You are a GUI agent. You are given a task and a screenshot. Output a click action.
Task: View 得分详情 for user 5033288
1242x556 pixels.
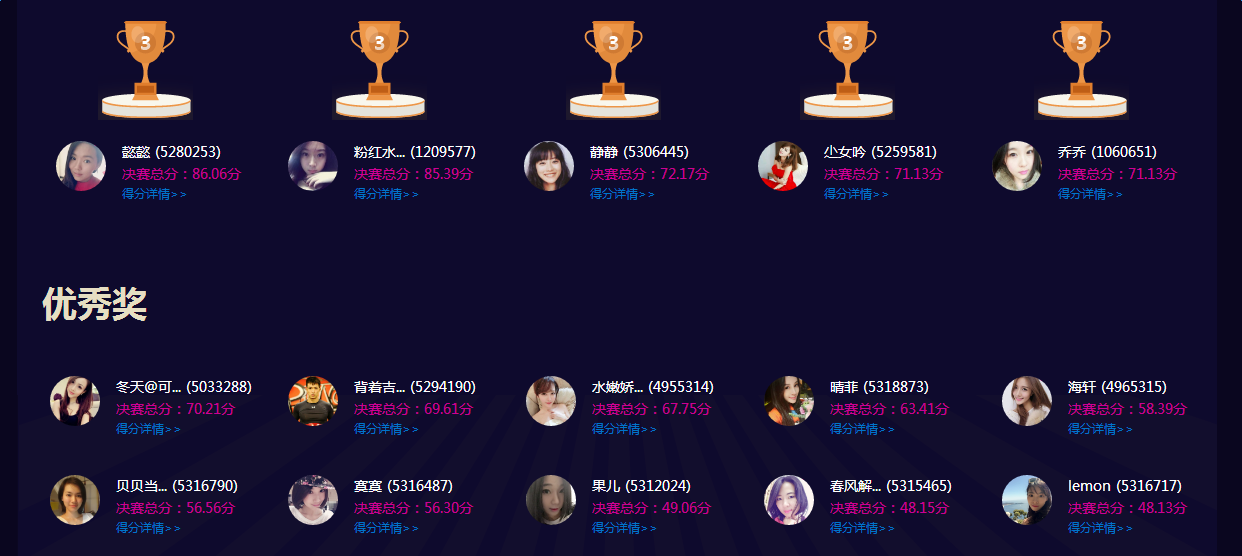[148, 429]
